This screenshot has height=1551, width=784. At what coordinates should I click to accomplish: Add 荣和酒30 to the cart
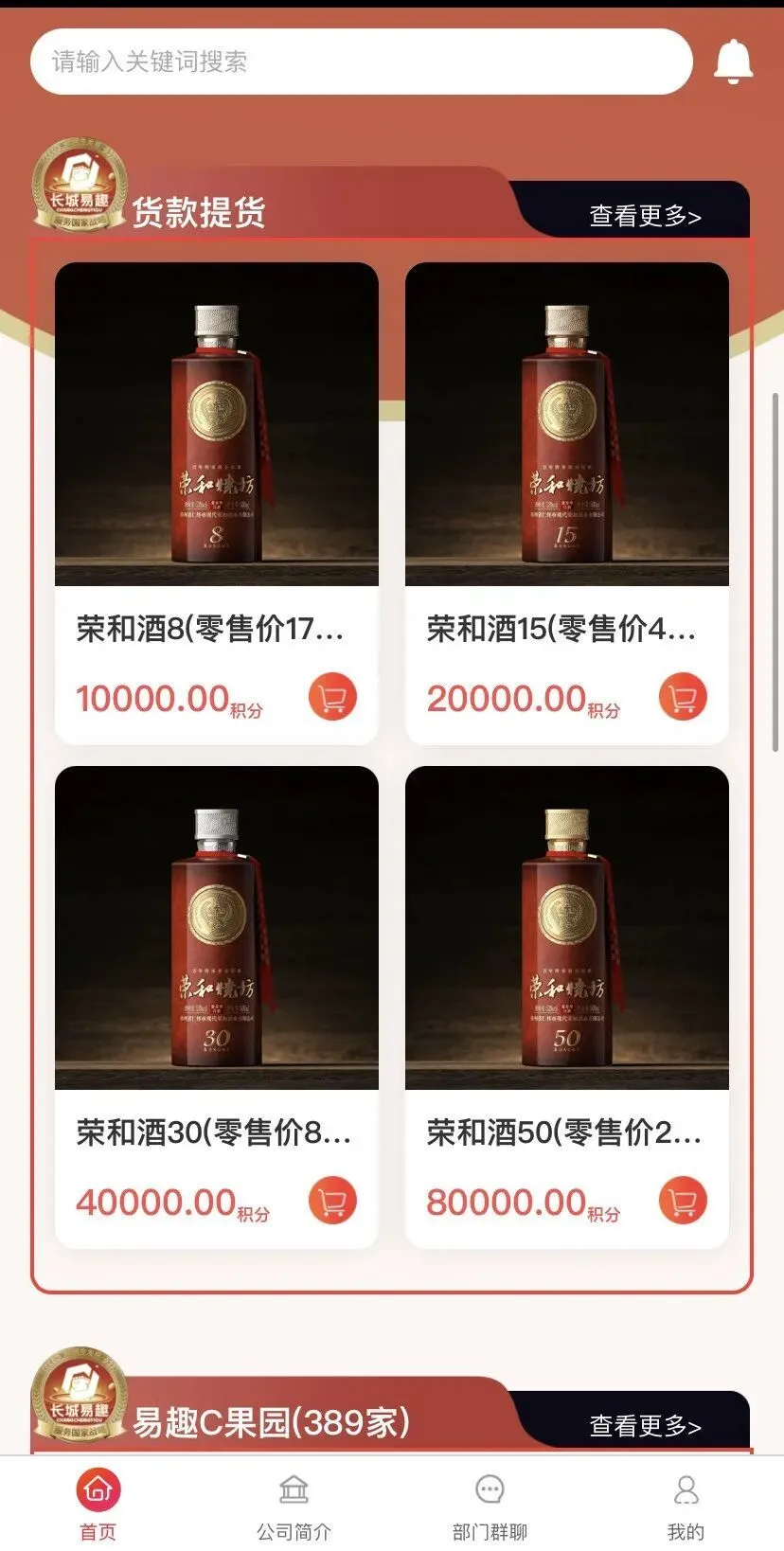tap(332, 1201)
